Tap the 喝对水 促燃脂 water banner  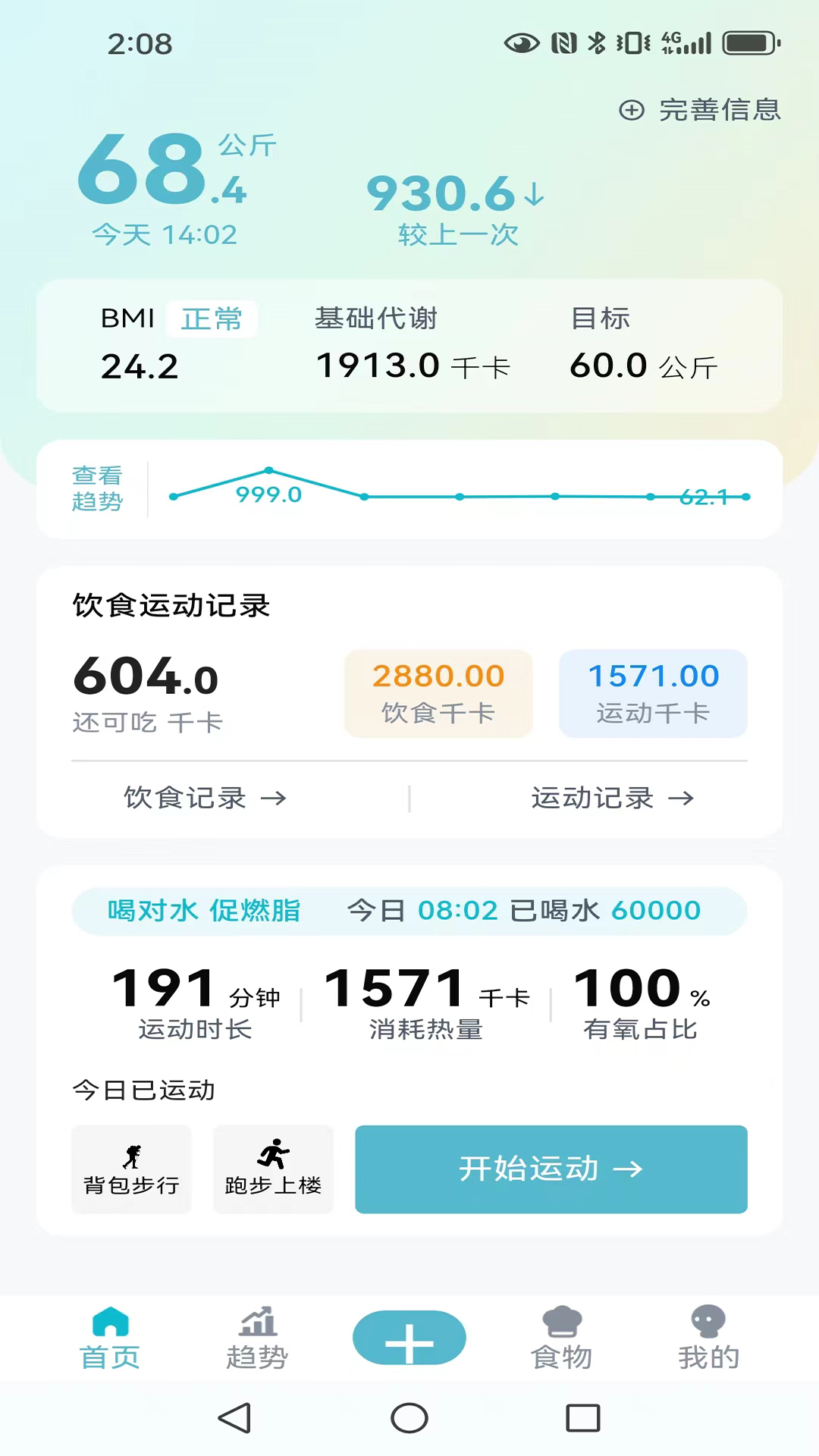coord(205,910)
